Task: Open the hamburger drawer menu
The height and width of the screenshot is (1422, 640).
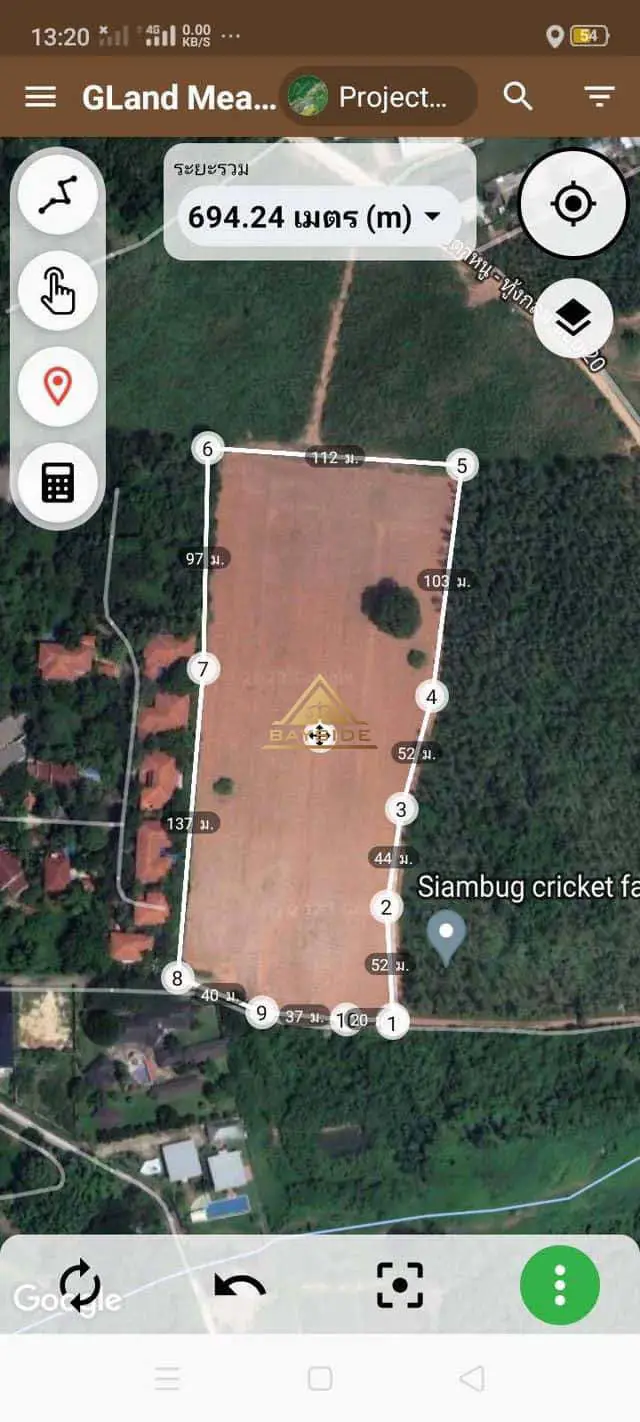Action: point(40,97)
